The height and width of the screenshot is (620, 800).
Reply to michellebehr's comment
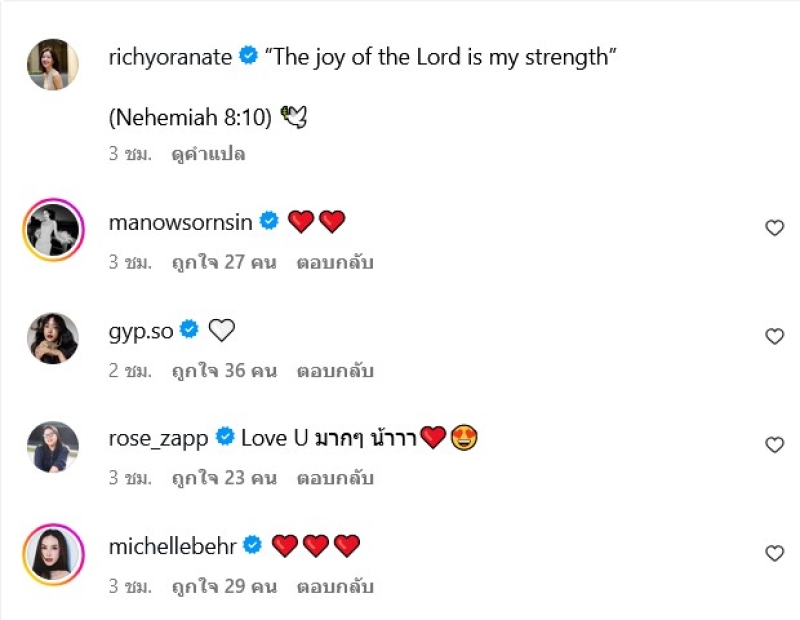coord(335,586)
